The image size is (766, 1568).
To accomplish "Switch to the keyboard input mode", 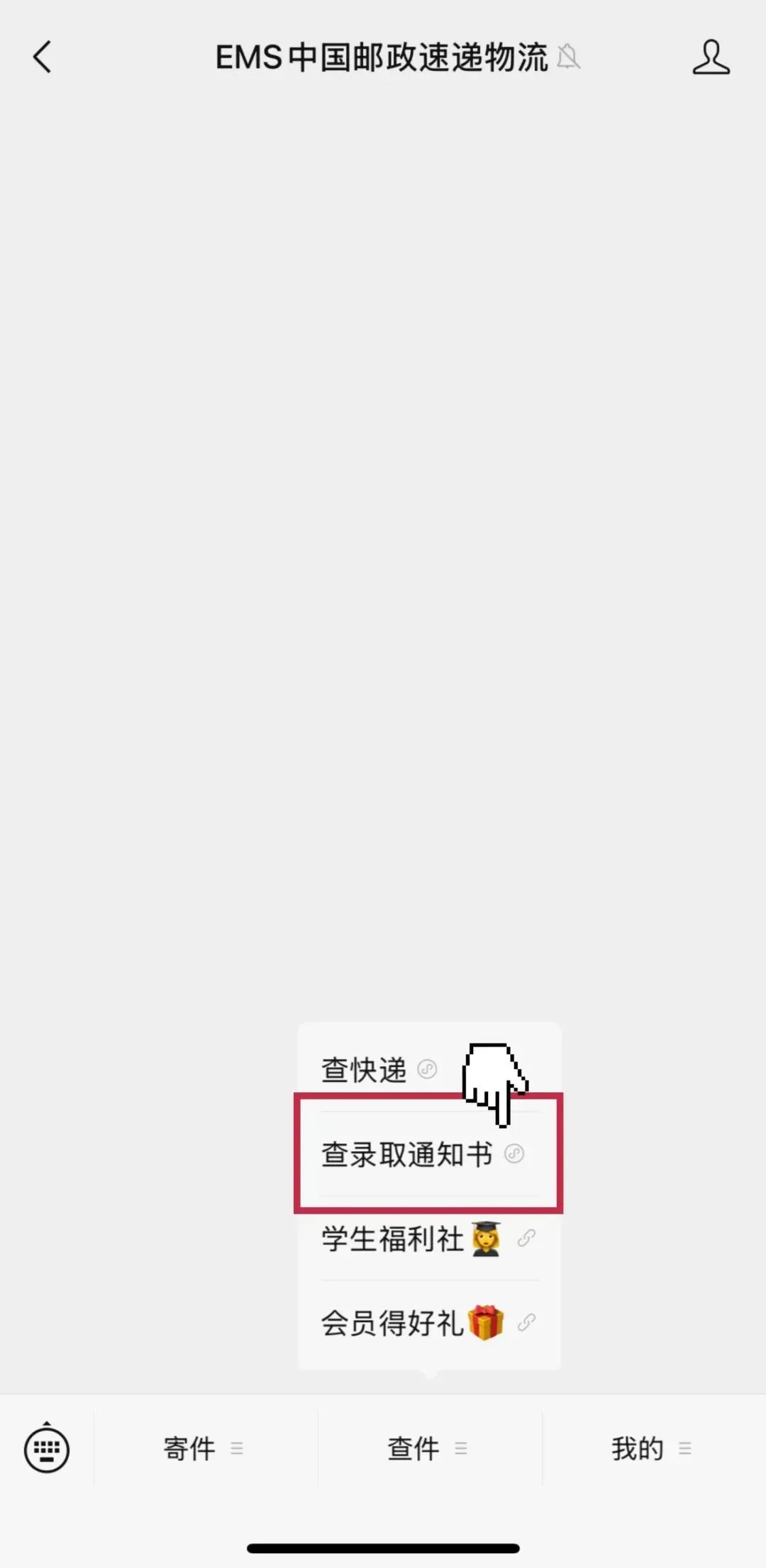I will click(47, 1449).
